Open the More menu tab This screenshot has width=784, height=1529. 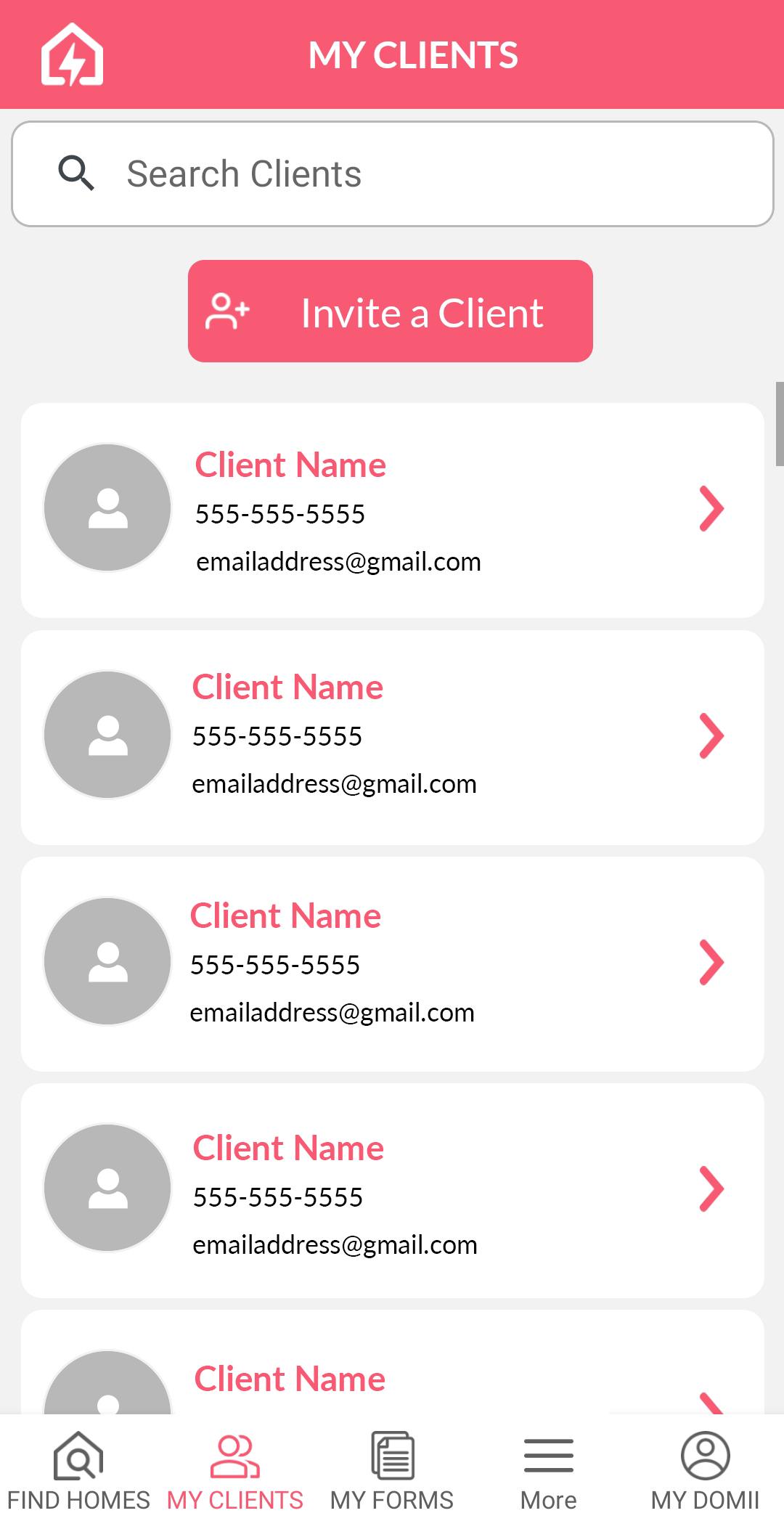(x=549, y=1471)
